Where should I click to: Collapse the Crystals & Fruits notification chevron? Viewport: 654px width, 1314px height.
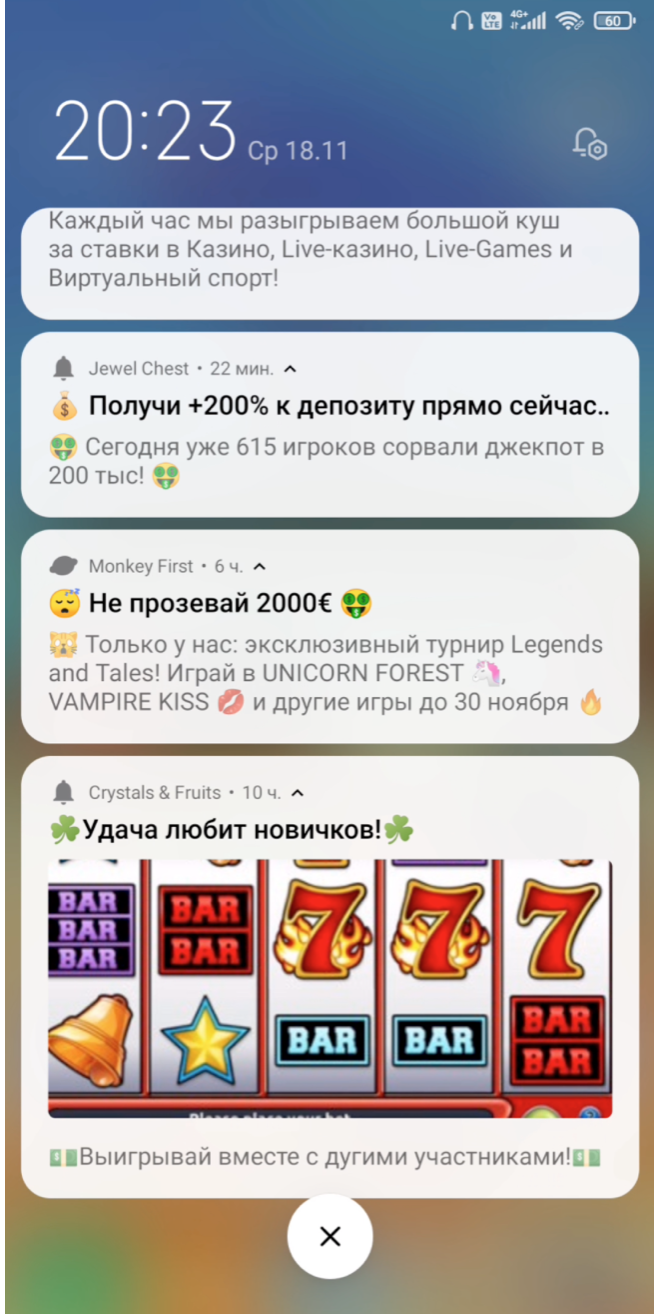tap(297, 793)
